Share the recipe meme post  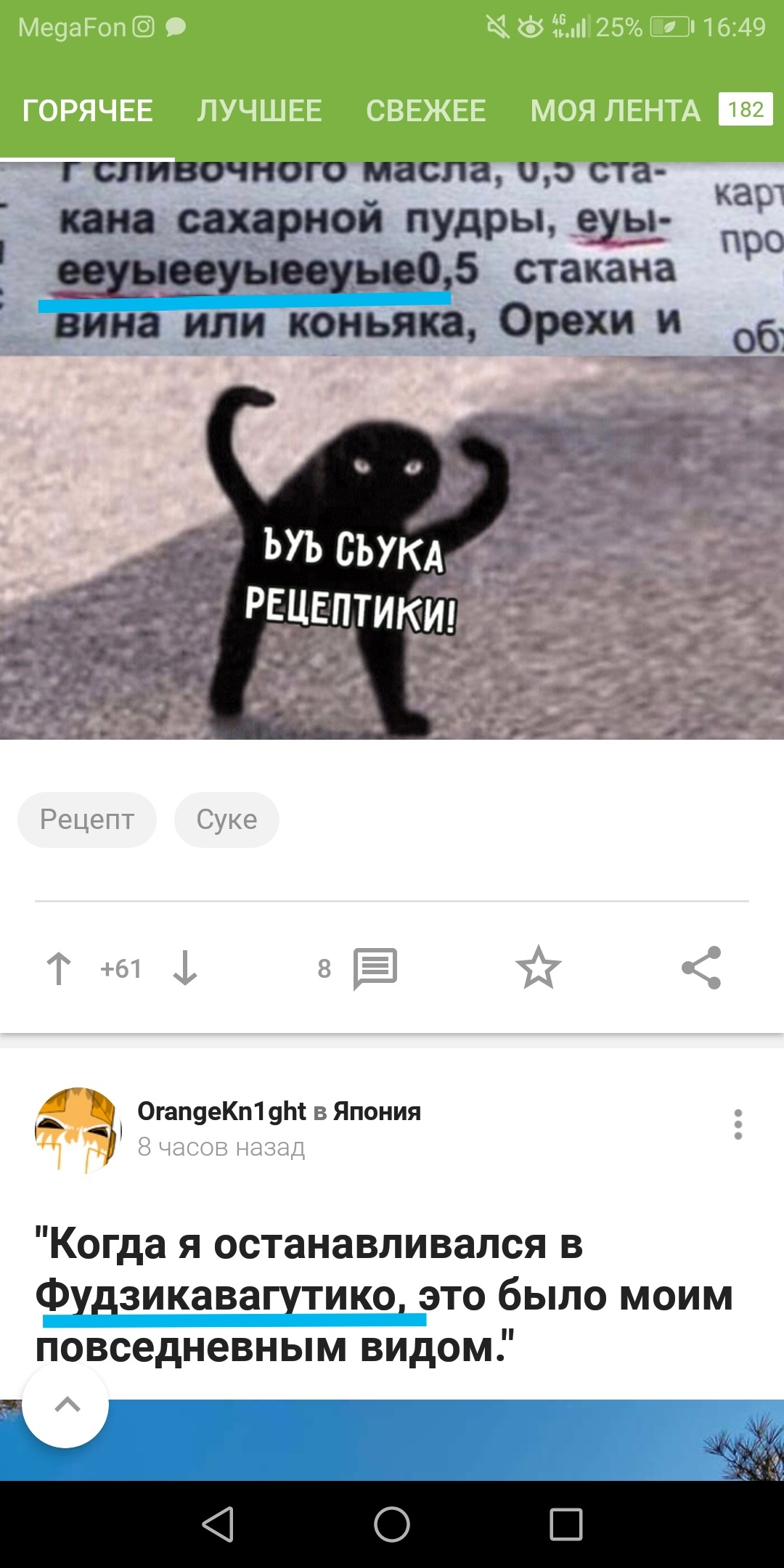click(701, 968)
